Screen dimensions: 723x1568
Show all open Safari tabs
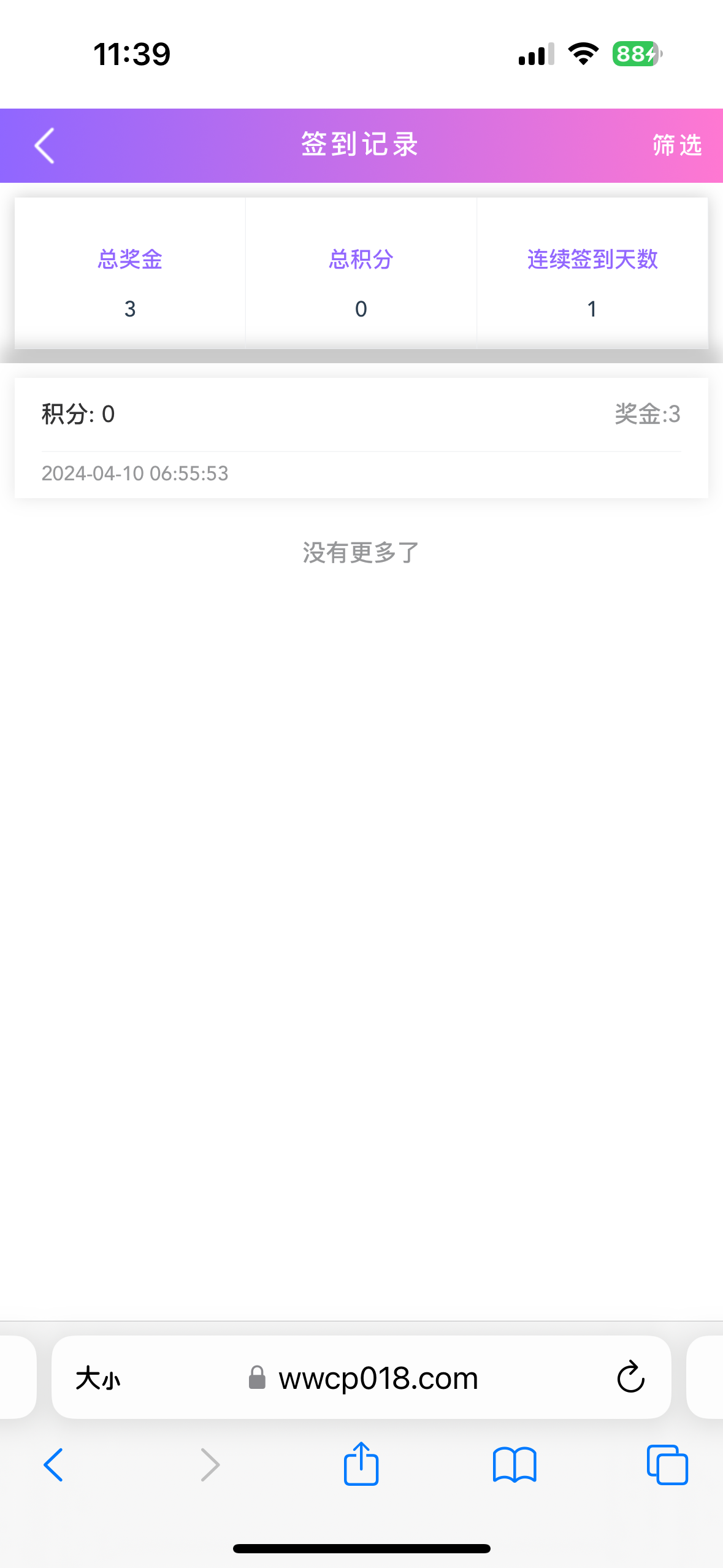[x=667, y=1464]
